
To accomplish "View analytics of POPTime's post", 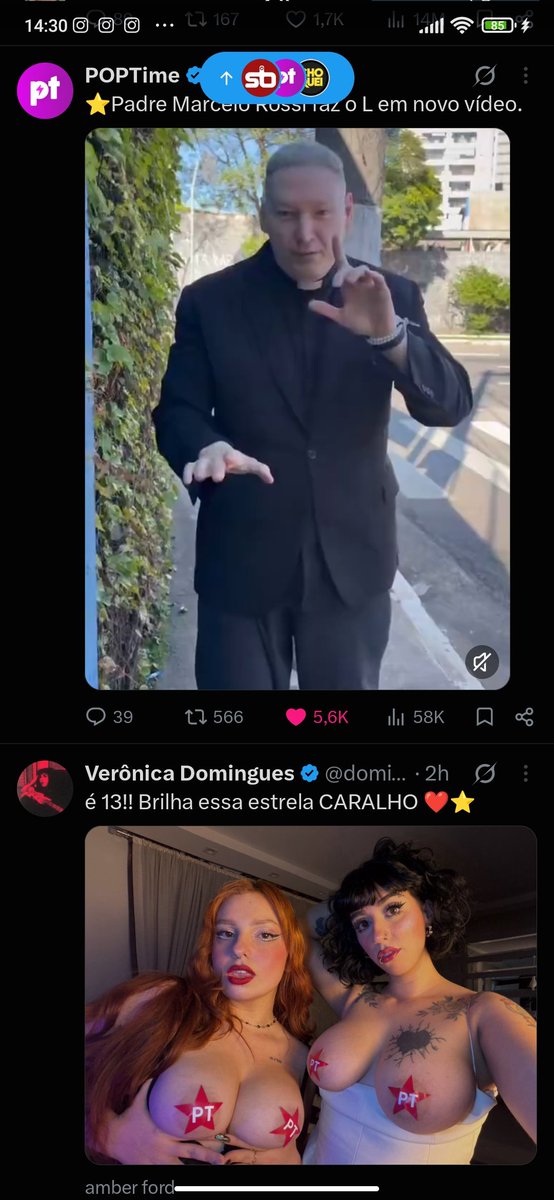I will tap(415, 717).
